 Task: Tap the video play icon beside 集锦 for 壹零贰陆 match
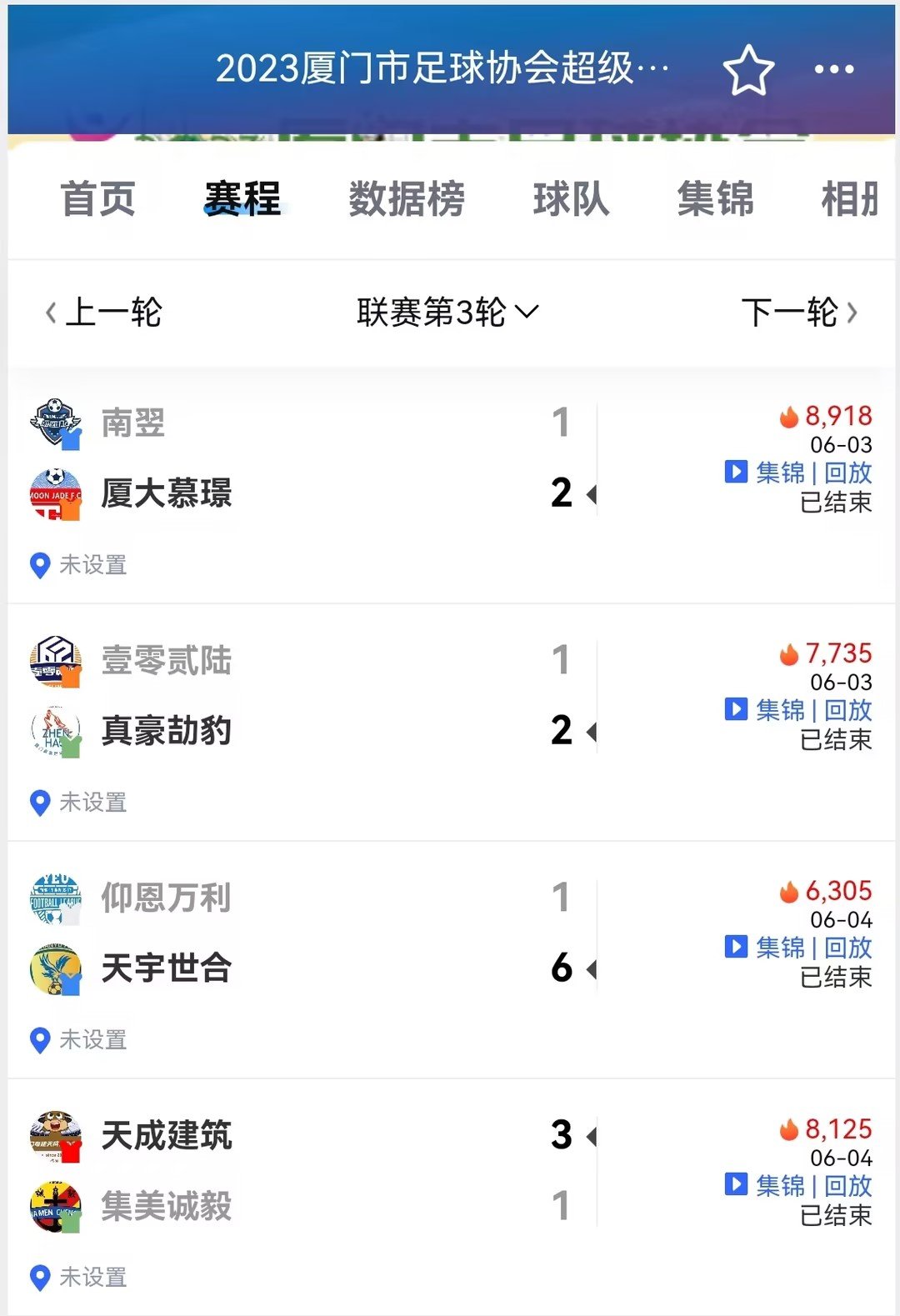point(737,711)
